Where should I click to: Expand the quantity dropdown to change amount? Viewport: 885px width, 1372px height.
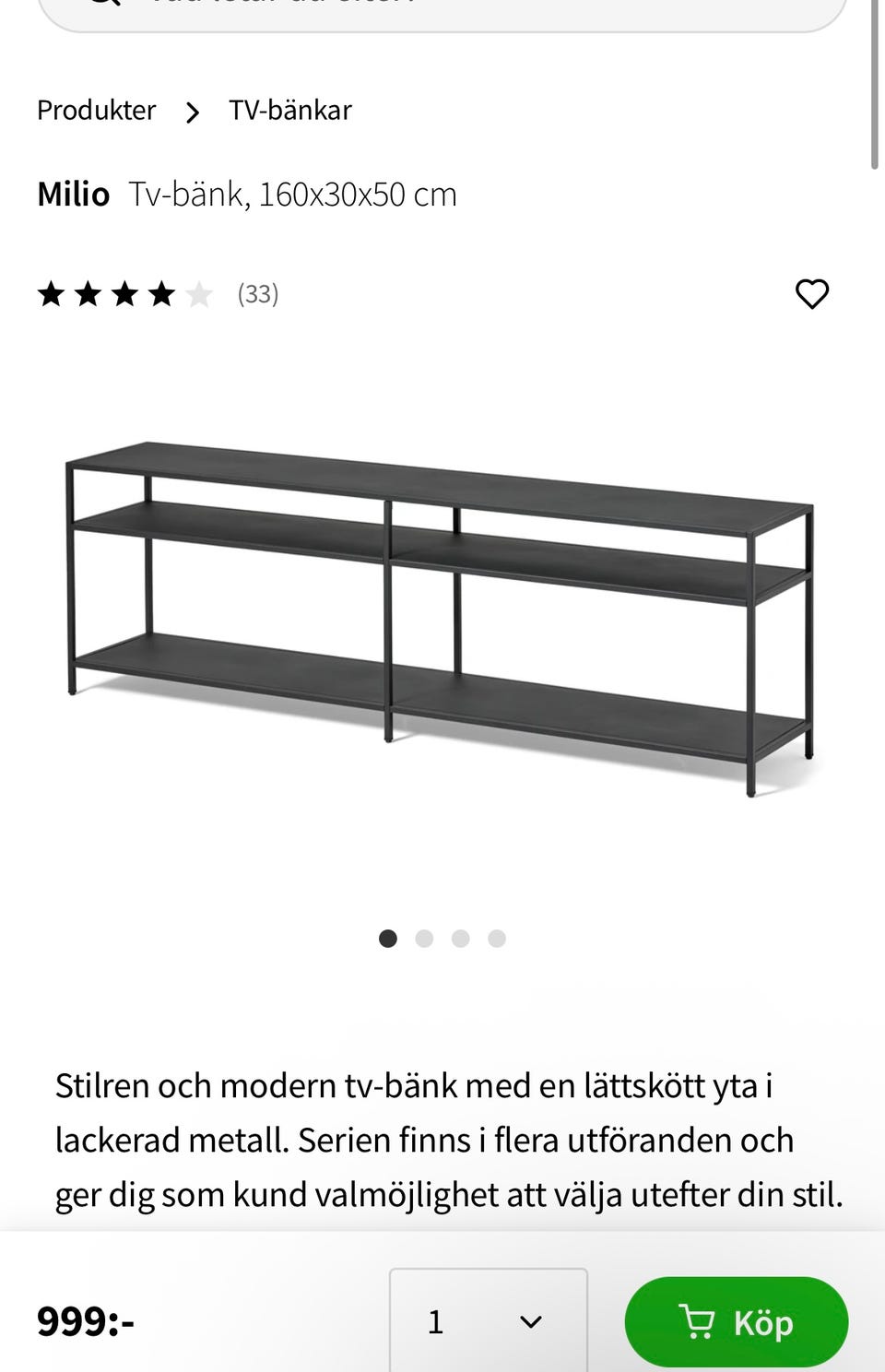tap(529, 1322)
